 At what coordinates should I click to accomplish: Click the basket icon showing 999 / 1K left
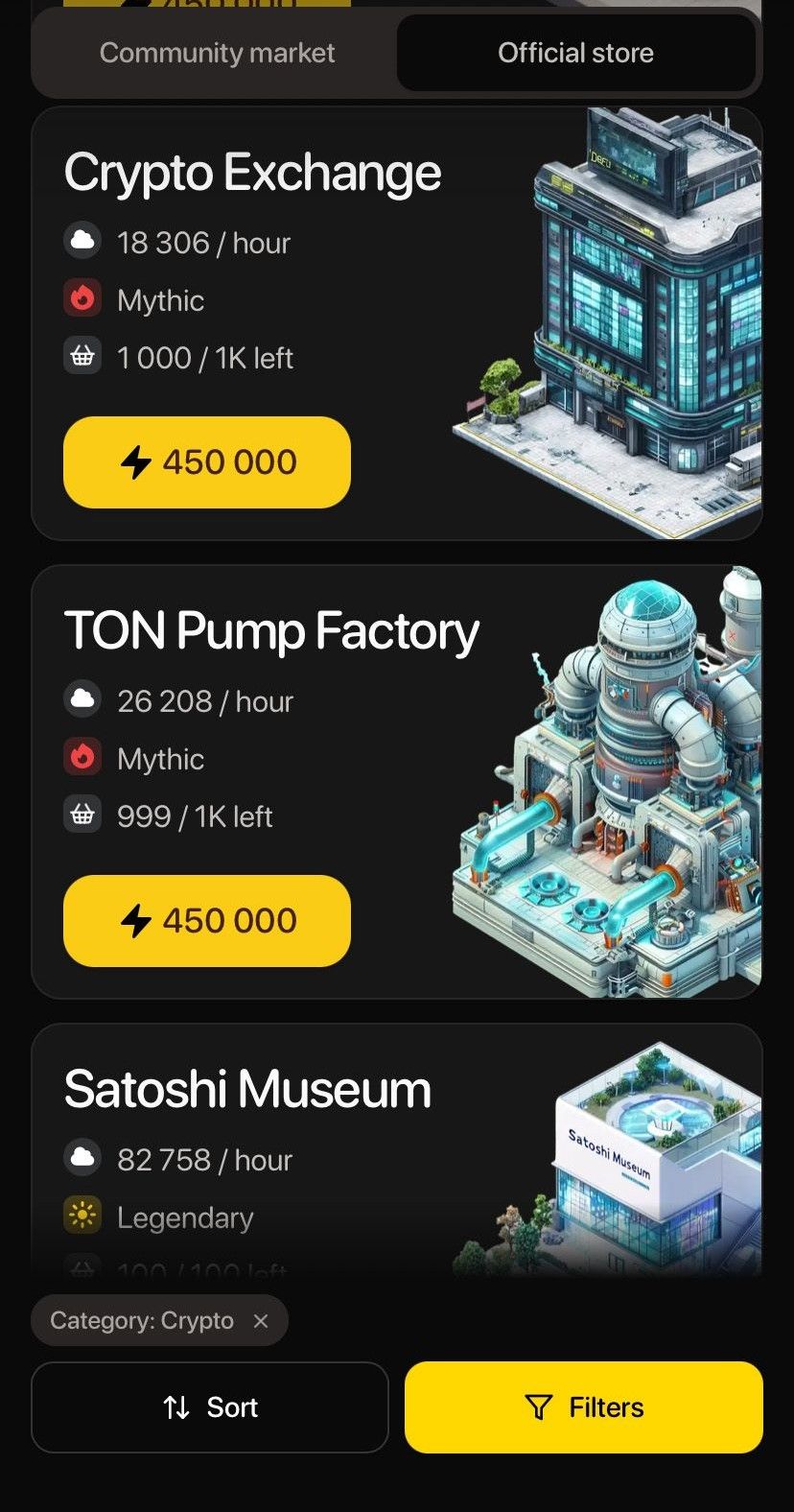[82, 815]
